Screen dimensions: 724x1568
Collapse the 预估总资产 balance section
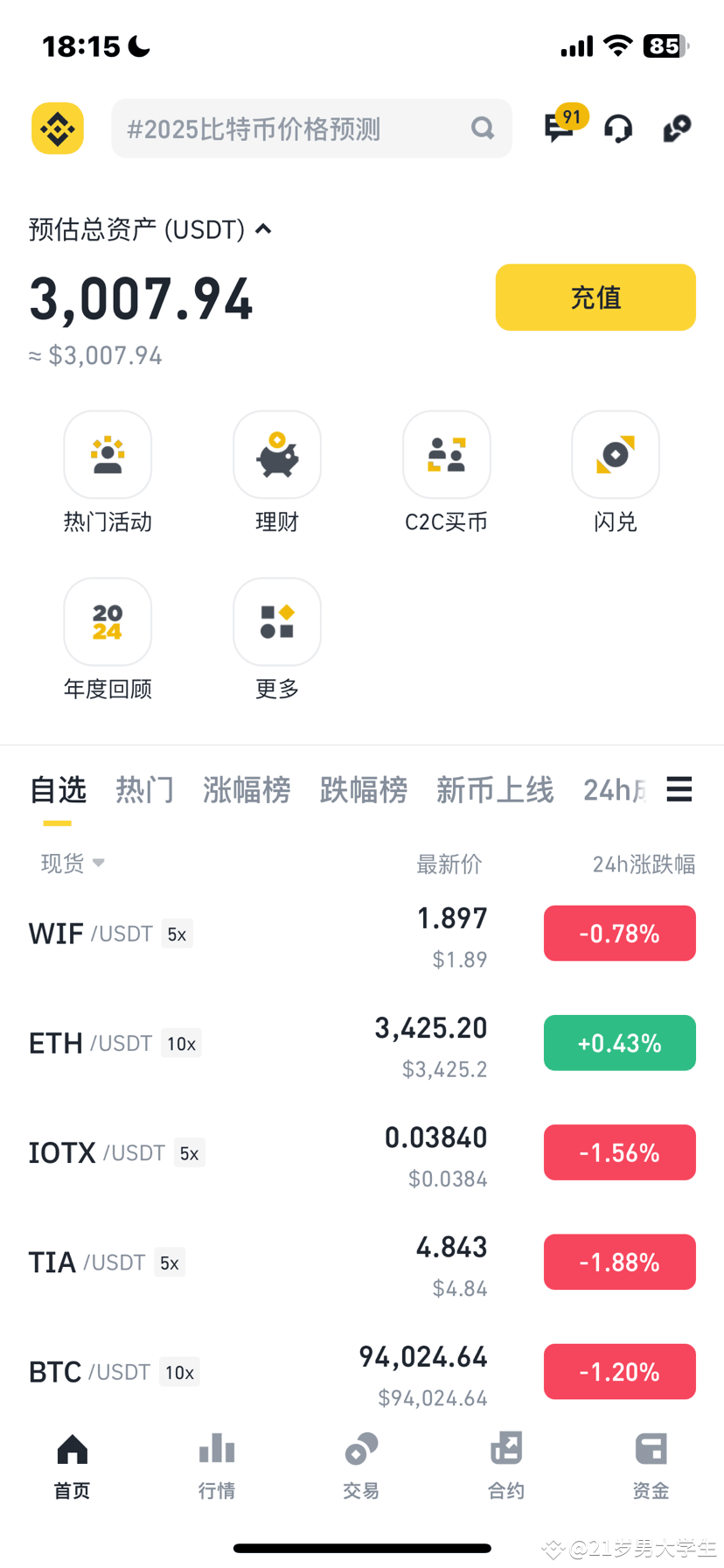tap(263, 229)
